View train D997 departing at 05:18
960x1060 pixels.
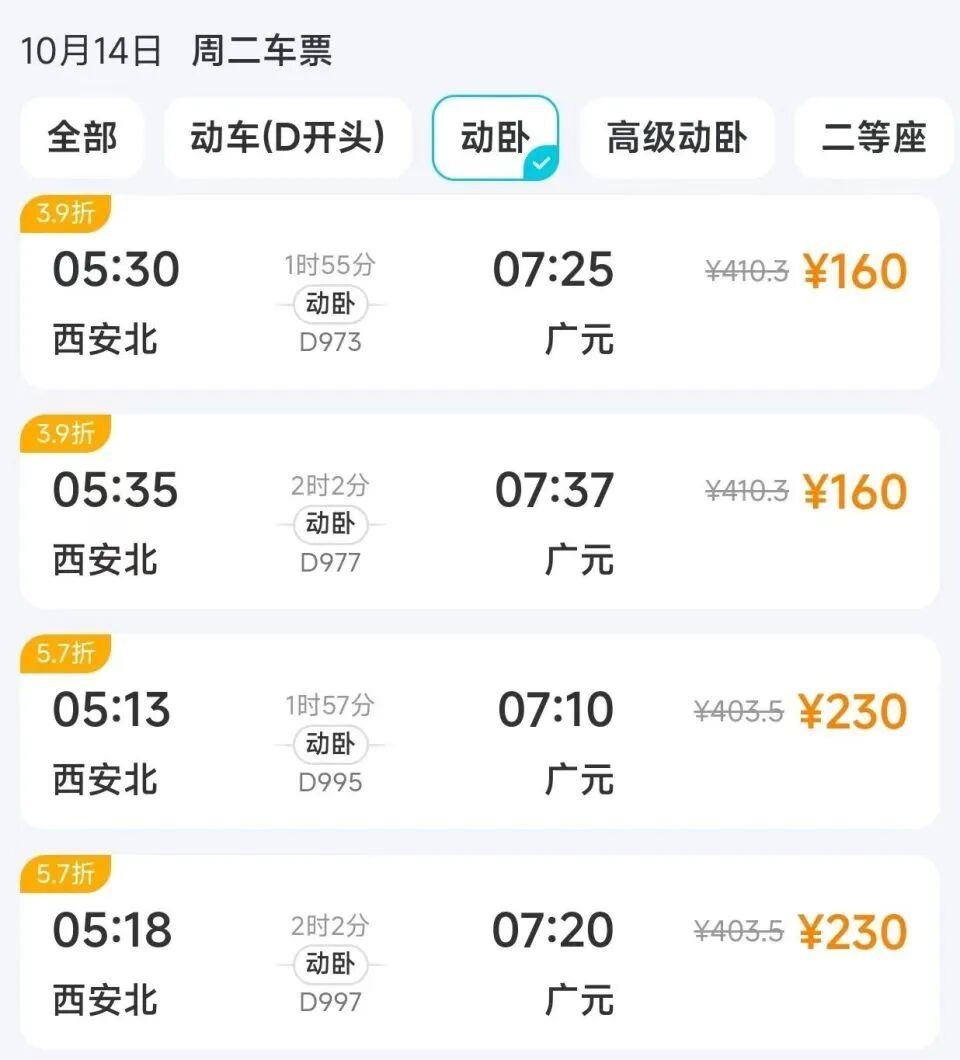(480, 952)
